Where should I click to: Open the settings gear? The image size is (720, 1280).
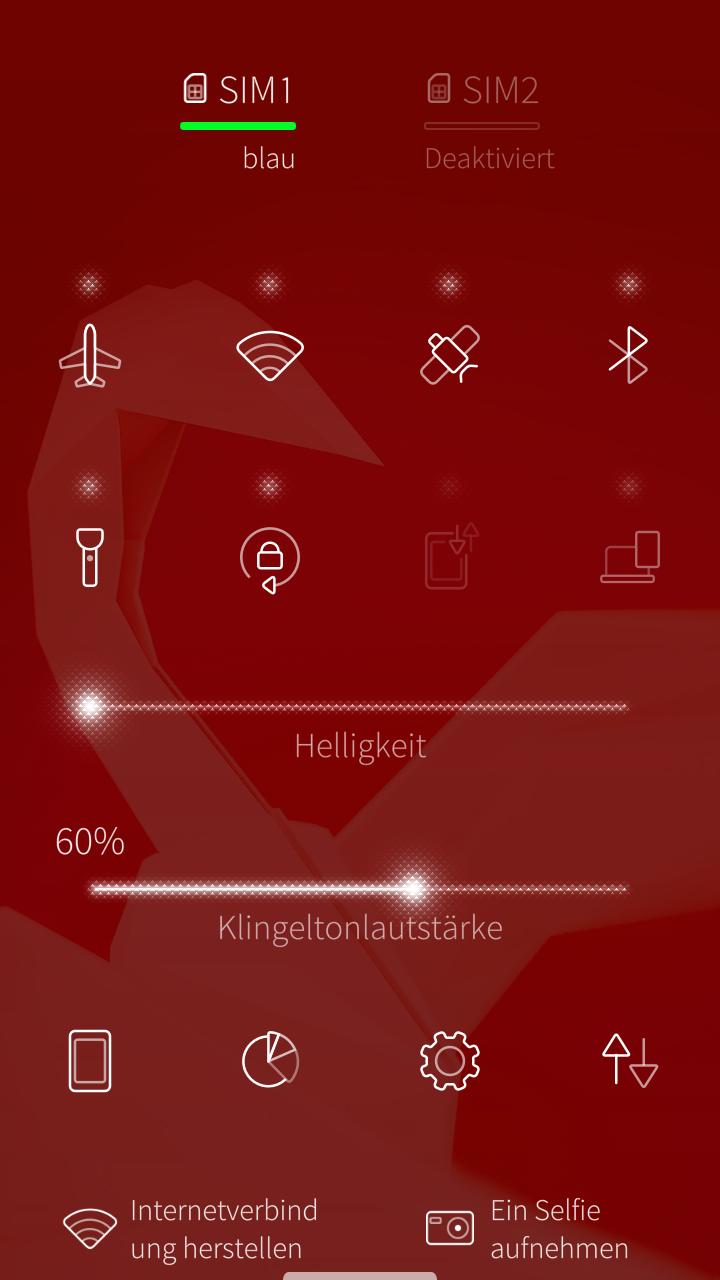450,1060
